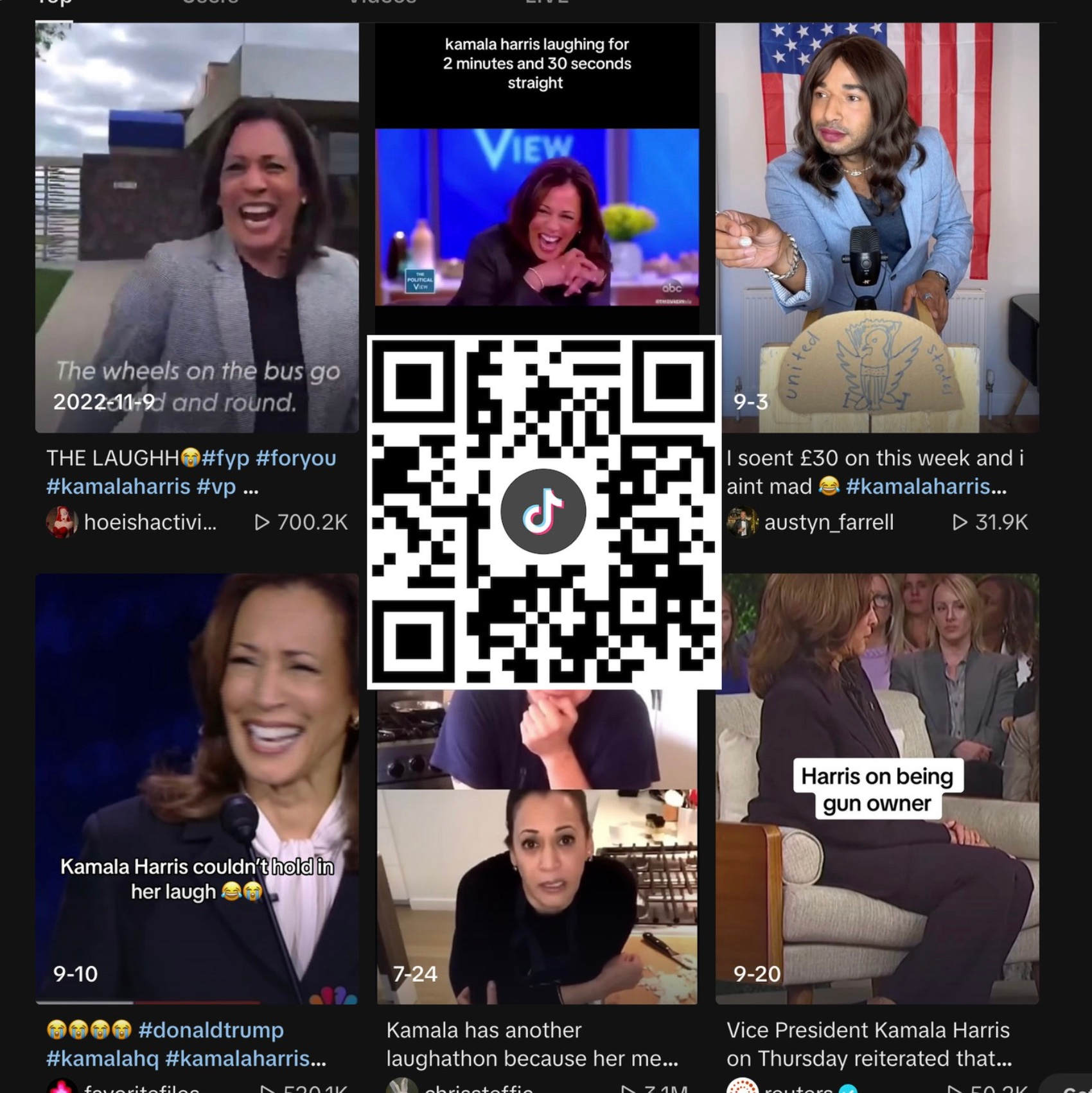Tap the #foryou hashtag
The width and height of the screenshot is (1092, 1093).
coord(295,459)
